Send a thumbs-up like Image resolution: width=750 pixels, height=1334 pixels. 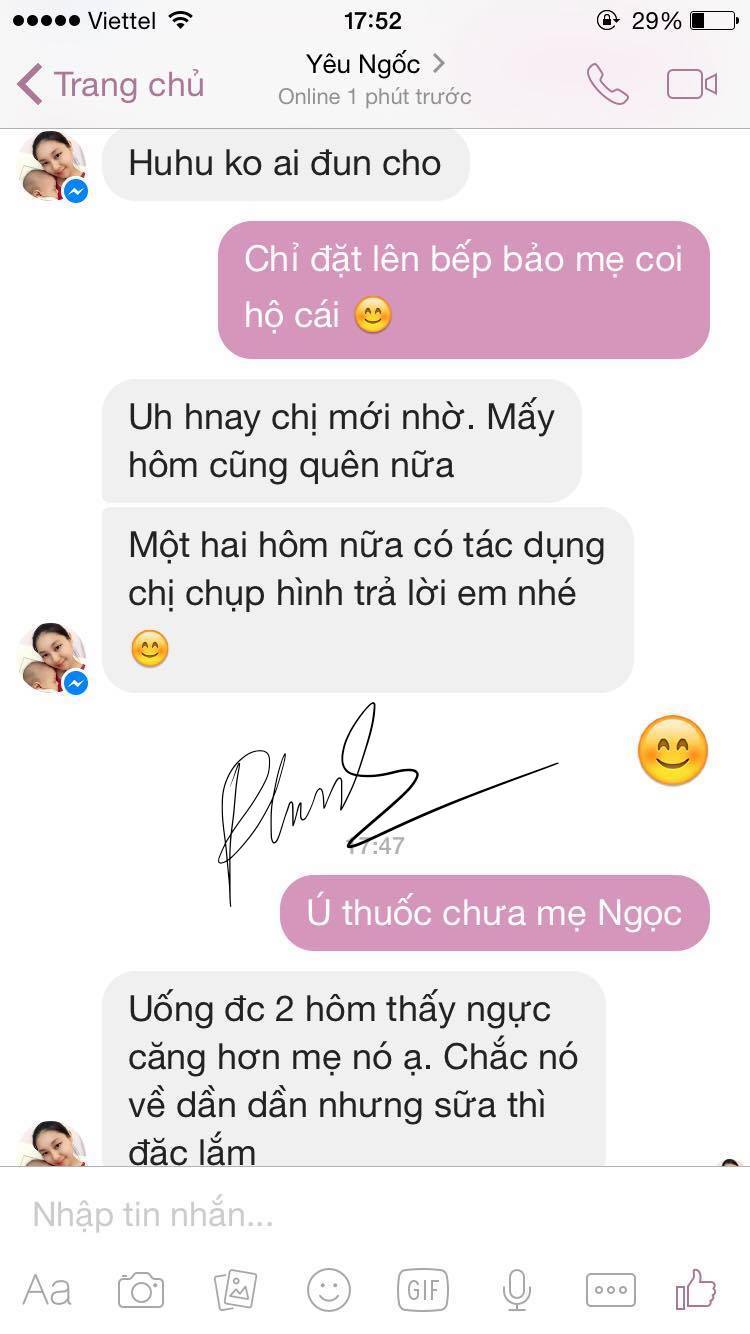click(x=697, y=1288)
